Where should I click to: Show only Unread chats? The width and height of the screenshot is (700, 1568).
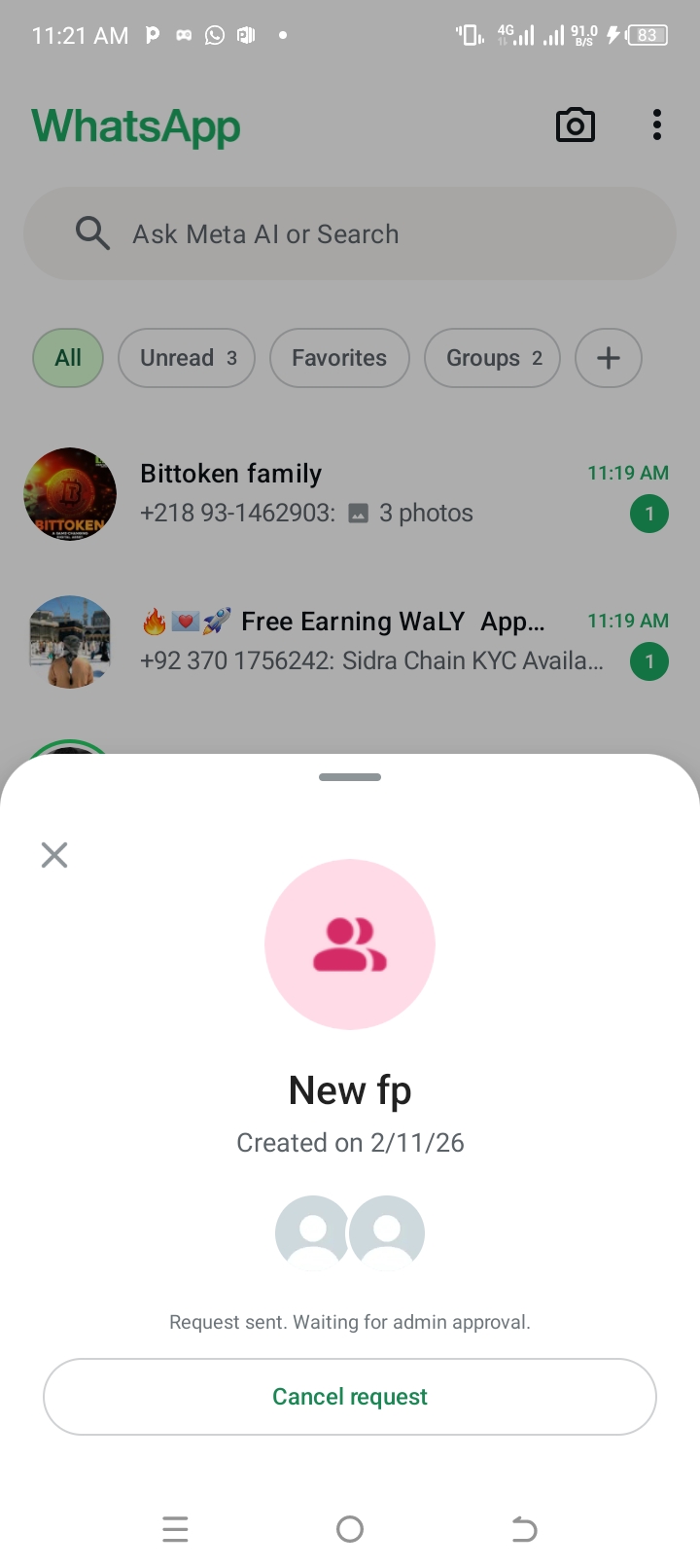(187, 358)
